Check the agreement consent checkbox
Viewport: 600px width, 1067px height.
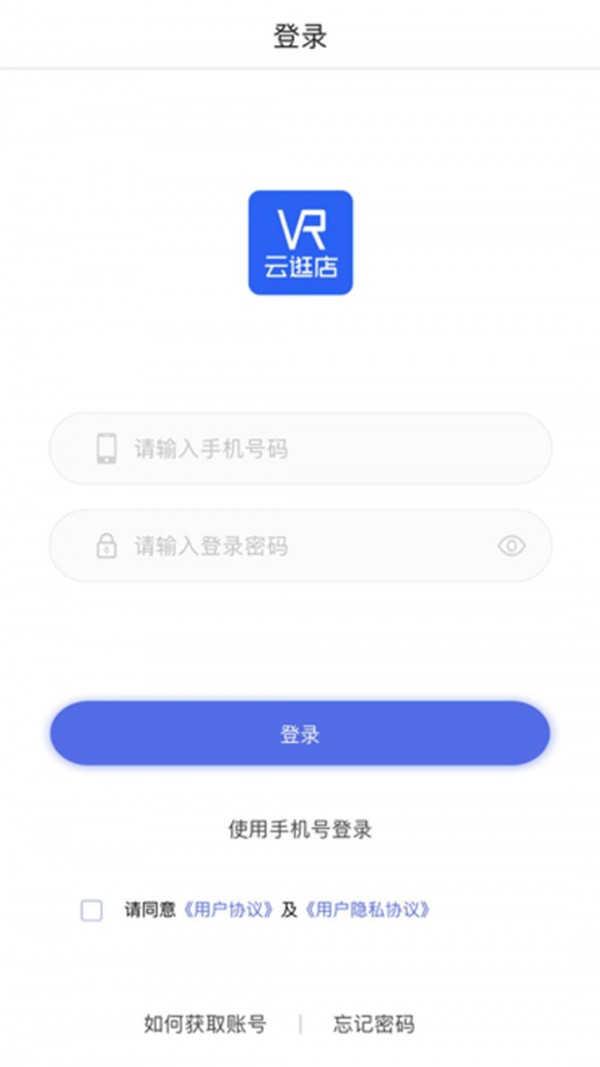(x=92, y=910)
